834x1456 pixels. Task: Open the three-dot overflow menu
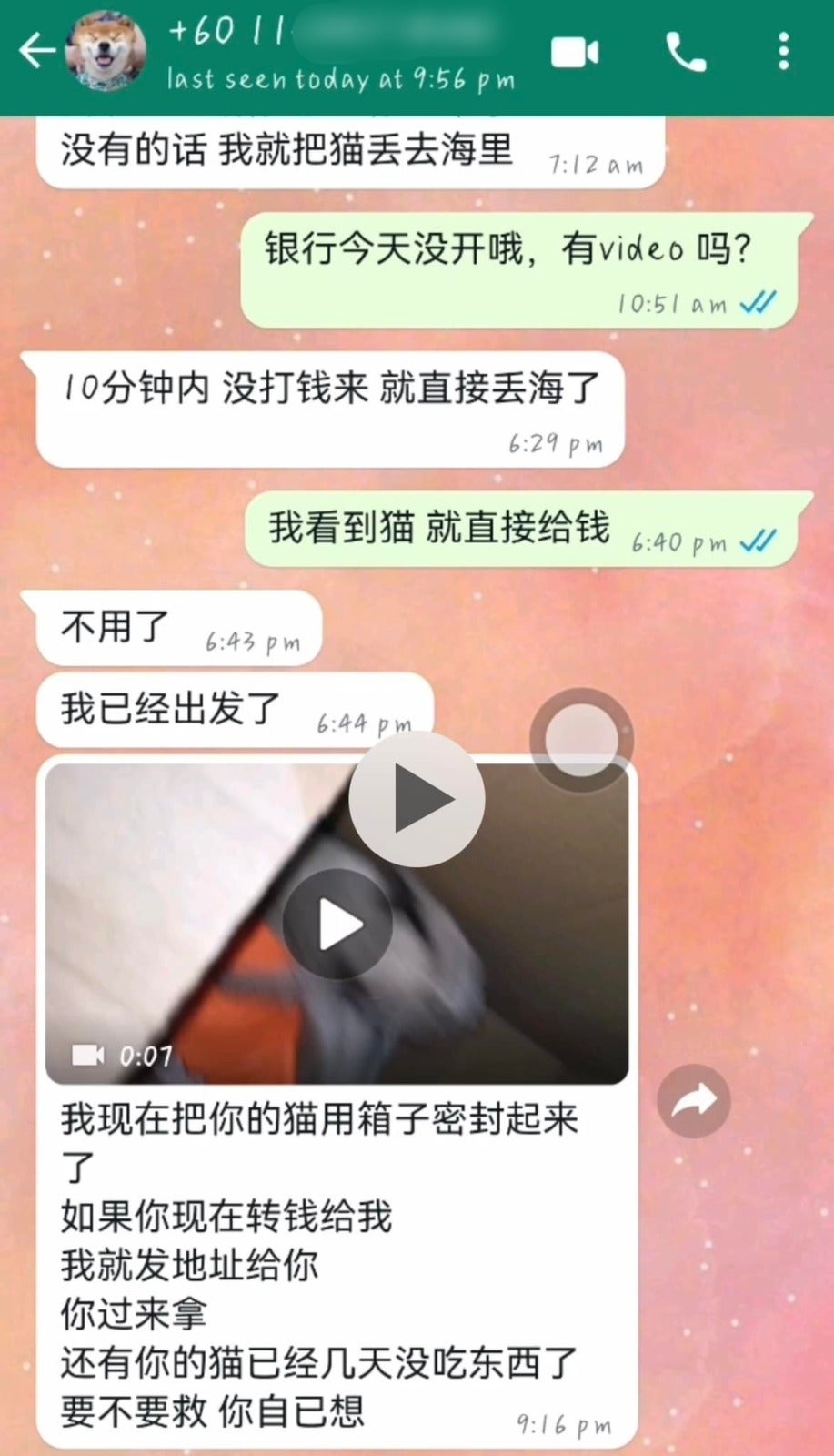pos(783,53)
